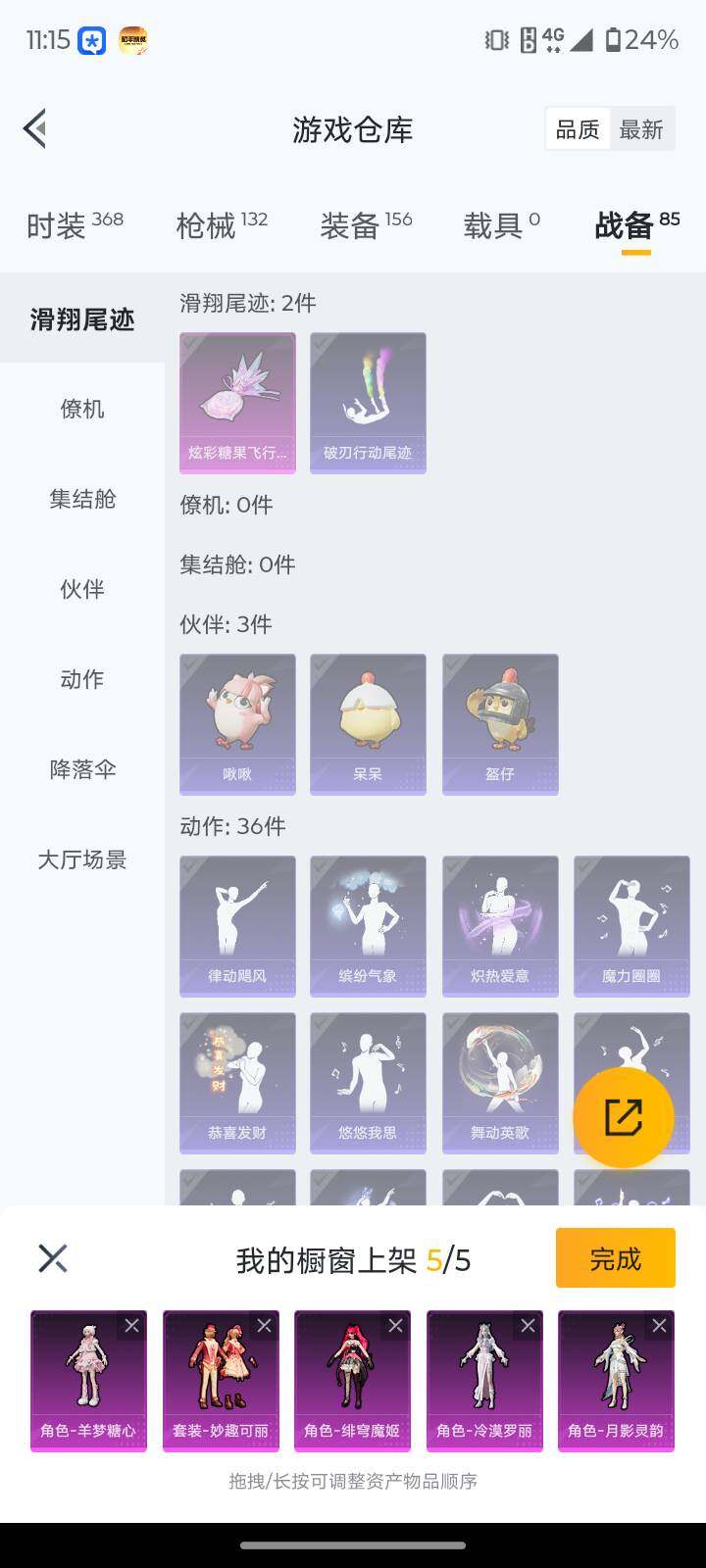Image resolution: width=706 pixels, height=1568 pixels.
Task: Remove 角色-羊梦糖心 from the showcase
Action: click(131, 1326)
